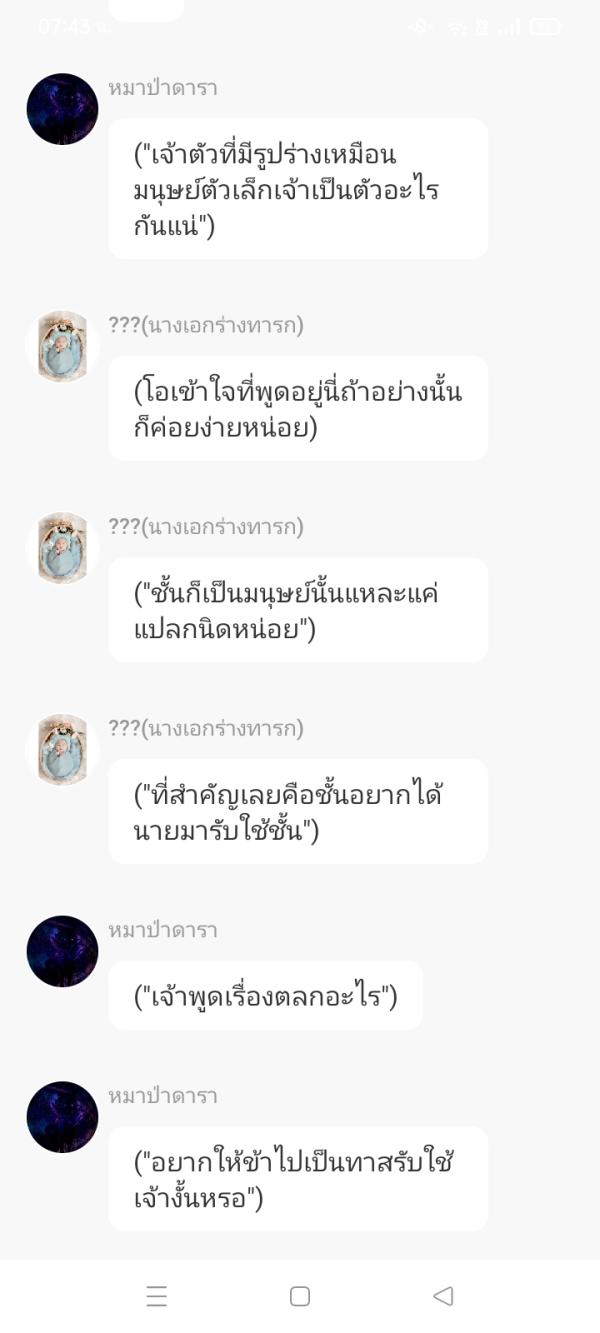
Task: Open recent apps from the navigation bar
Action: (157, 1297)
